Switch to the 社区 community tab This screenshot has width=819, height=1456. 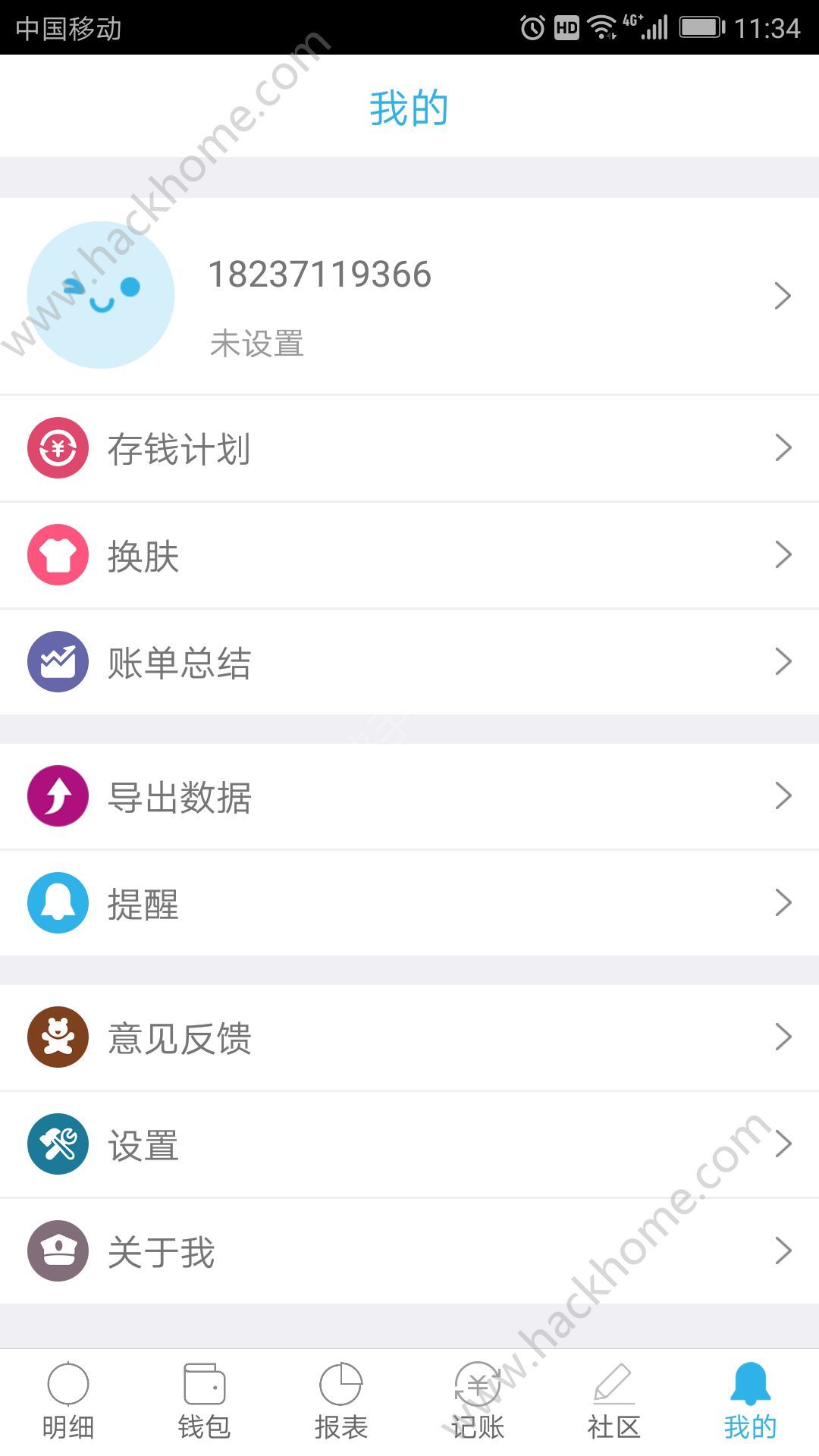click(614, 1401)
